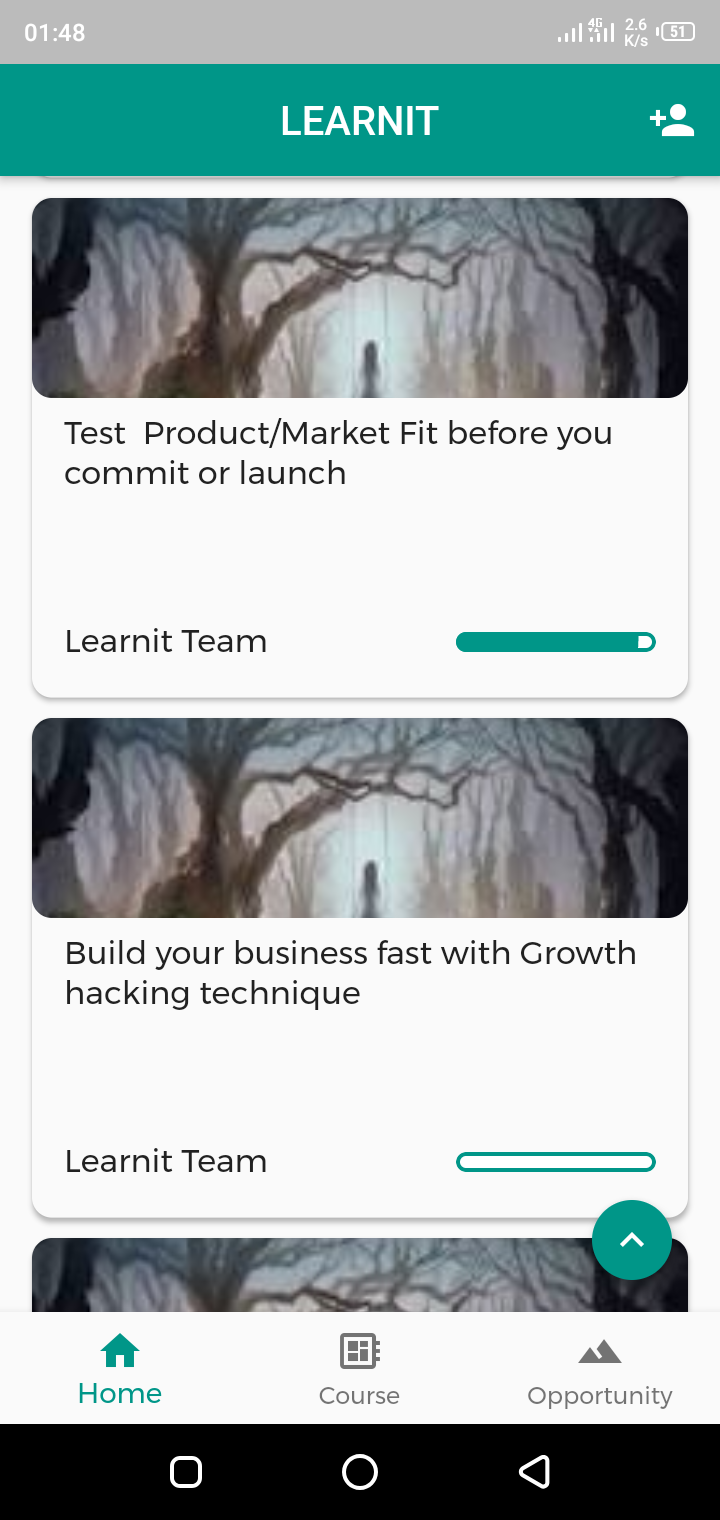720x1520 pixels.
Task: Go back using the system back button
Action: (x=535, y=1472)
